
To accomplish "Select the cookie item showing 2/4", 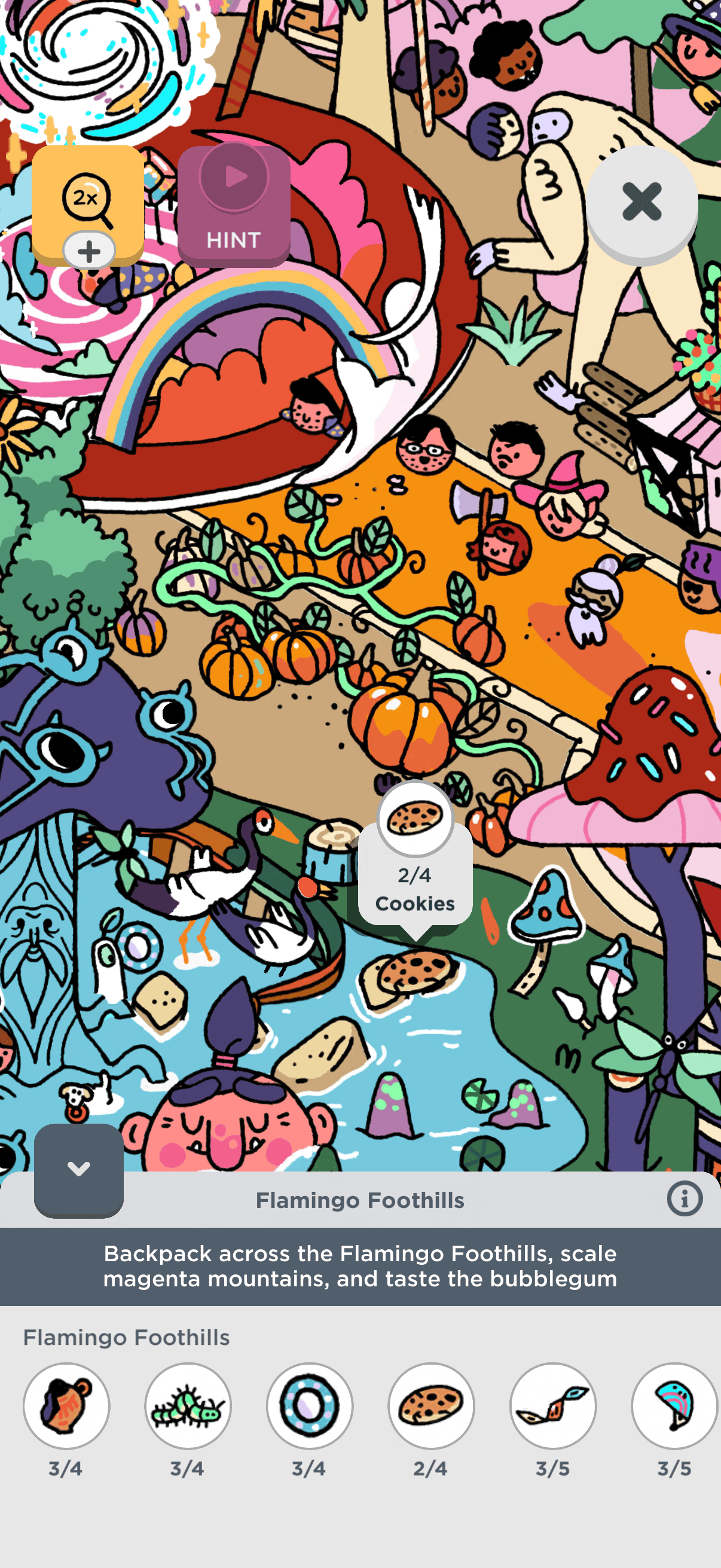I will coord(431,1405).
